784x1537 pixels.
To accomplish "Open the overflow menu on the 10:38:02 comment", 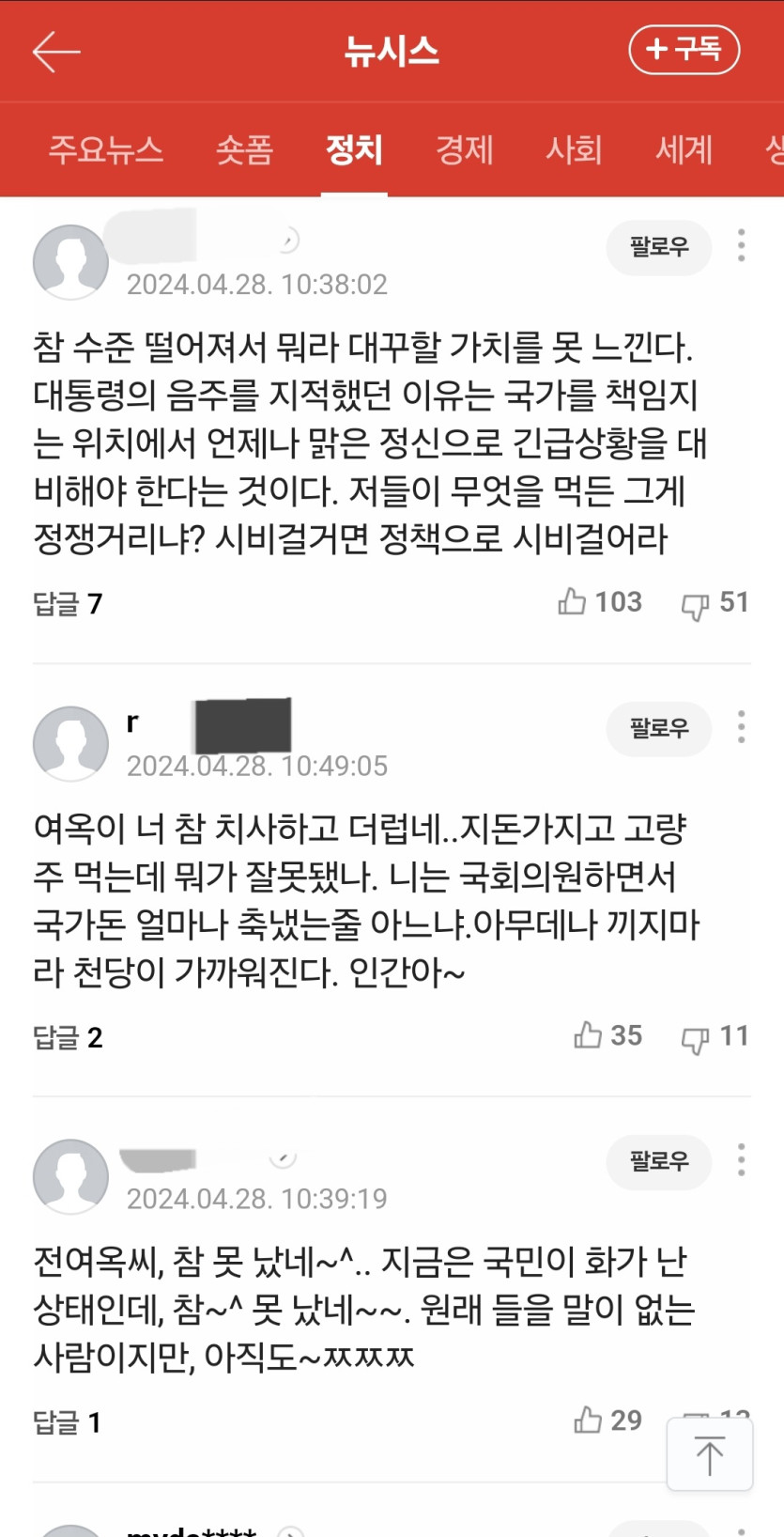I will [x=742, y=245].
